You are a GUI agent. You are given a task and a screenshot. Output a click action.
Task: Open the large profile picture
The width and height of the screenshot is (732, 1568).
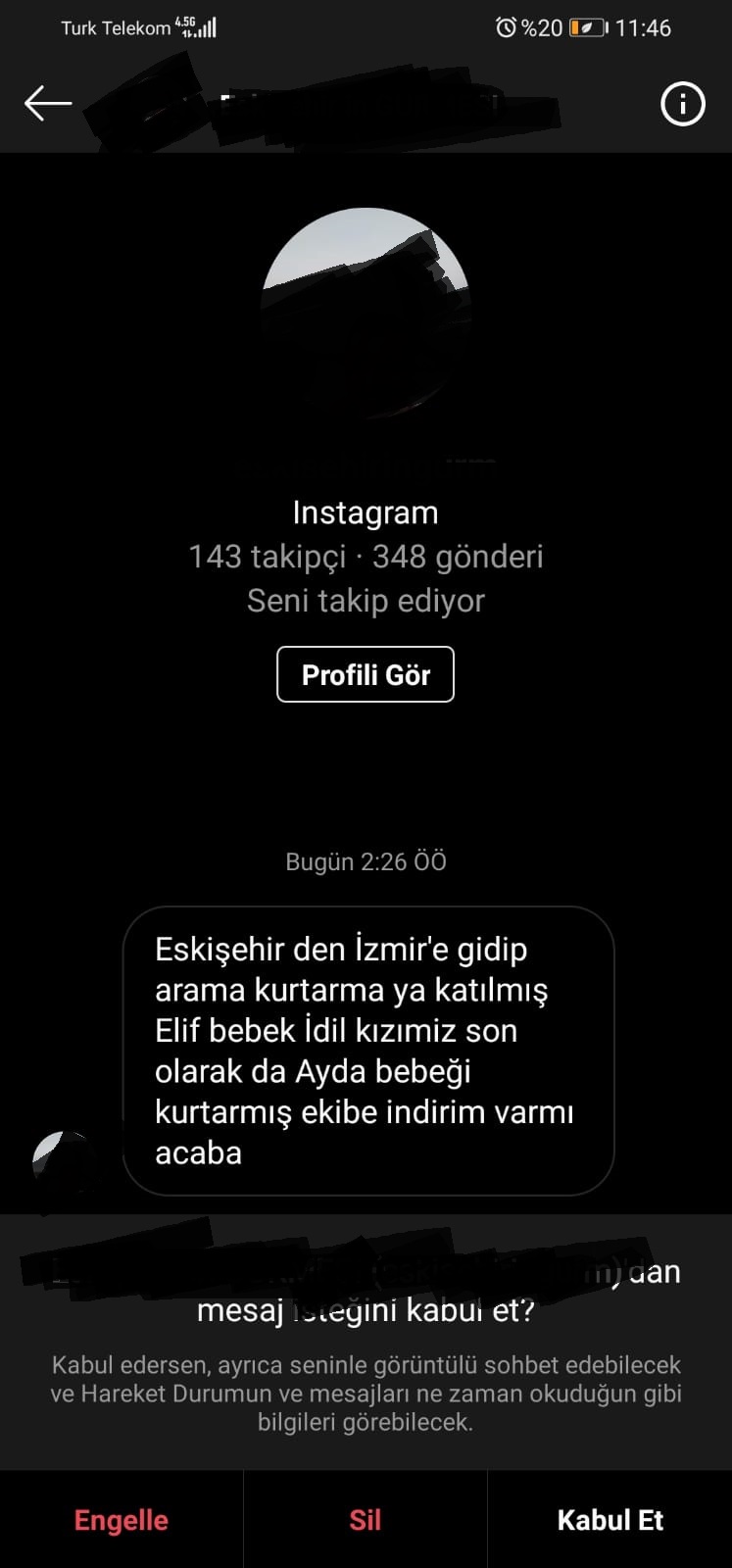click(366, 312)
